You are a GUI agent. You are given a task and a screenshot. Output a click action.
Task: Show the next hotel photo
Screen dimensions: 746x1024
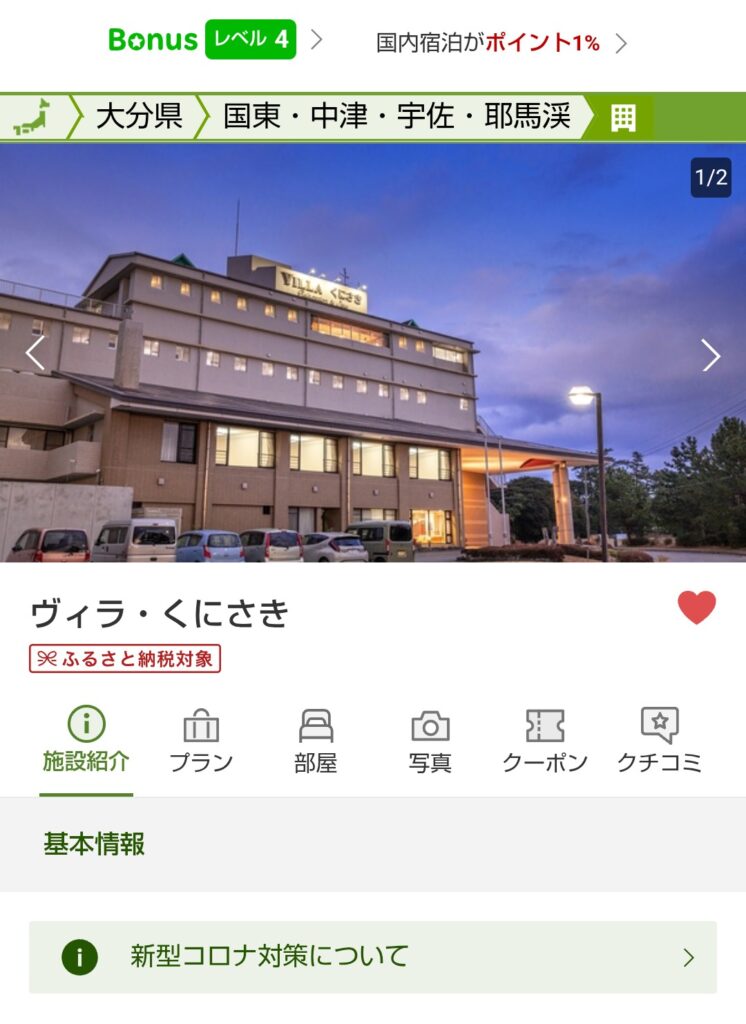click(x=711, y=355)
